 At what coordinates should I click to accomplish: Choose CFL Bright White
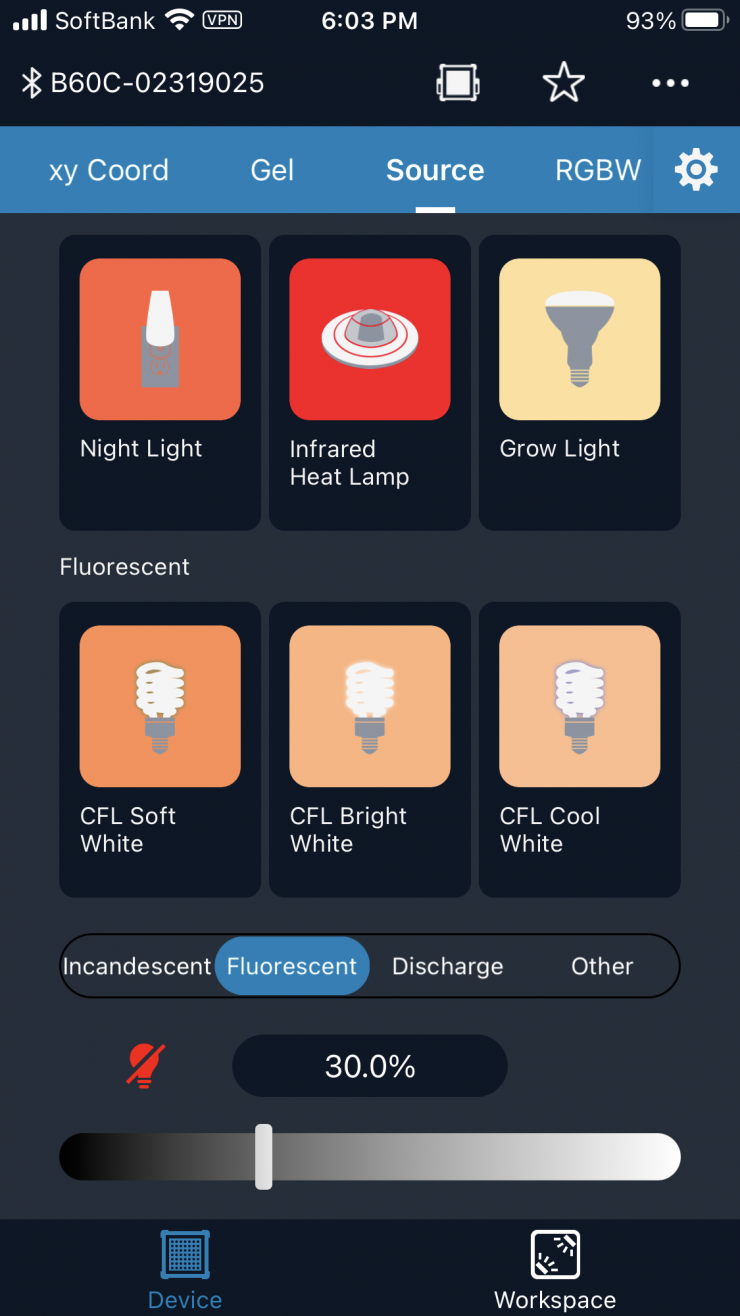click(370, 748)
